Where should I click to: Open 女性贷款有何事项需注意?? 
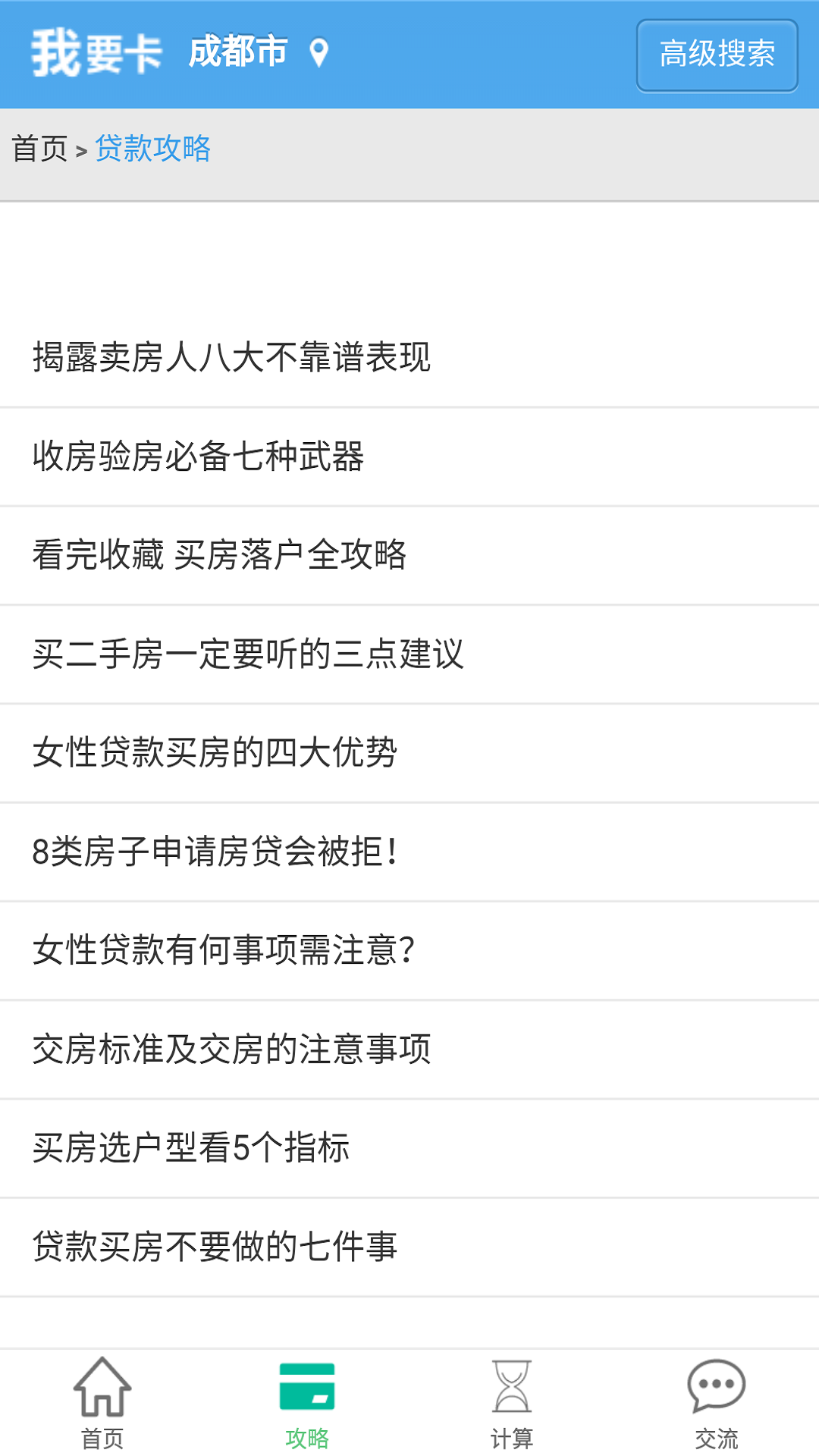[224, 950]
